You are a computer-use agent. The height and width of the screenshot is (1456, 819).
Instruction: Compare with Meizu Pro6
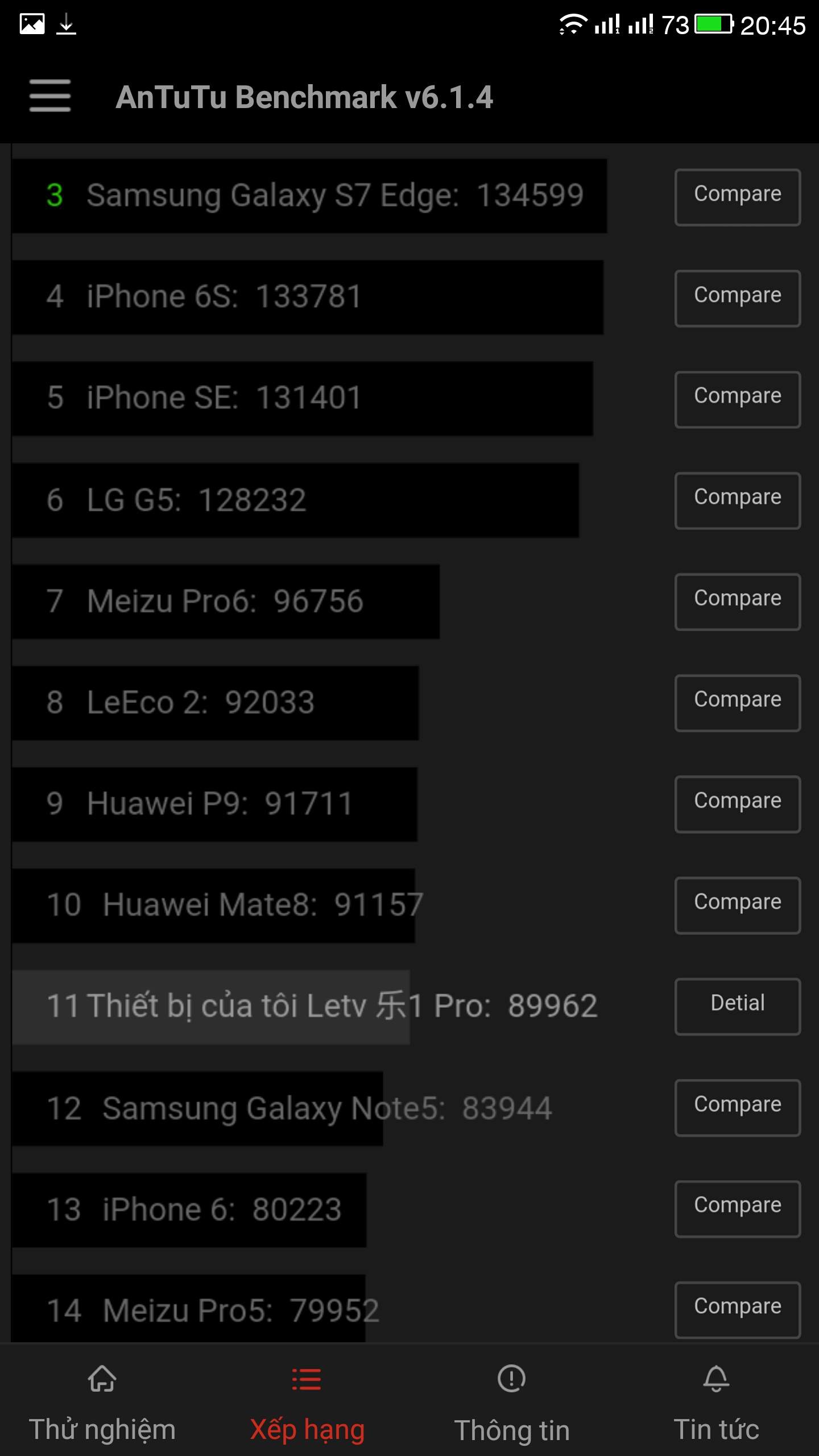point(738,602)
